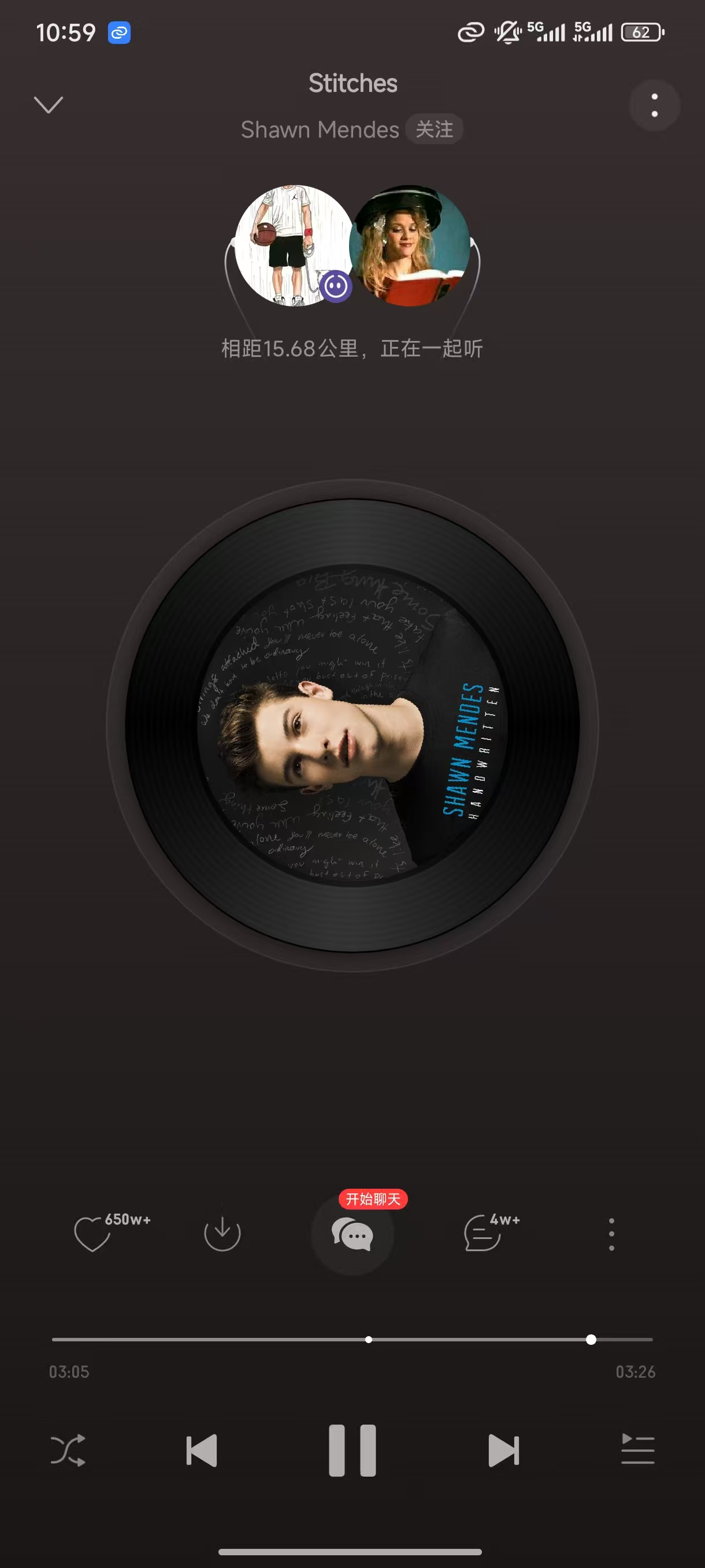705x1568 pixels.
Task: Open the basketball cartoon avatar profile
Action: tap(294, 245)
